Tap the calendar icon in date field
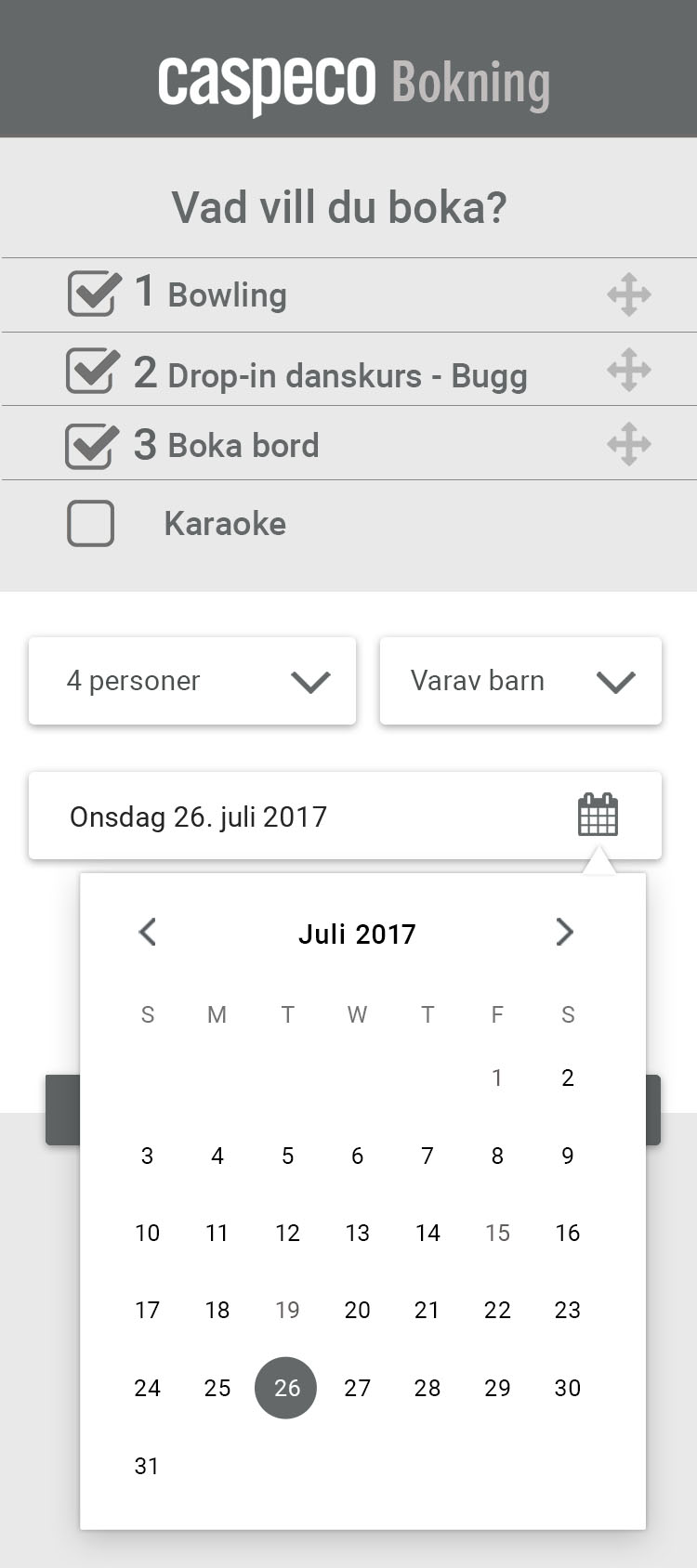This screenshot has height=1568, width=697. (x=598, y=815)
